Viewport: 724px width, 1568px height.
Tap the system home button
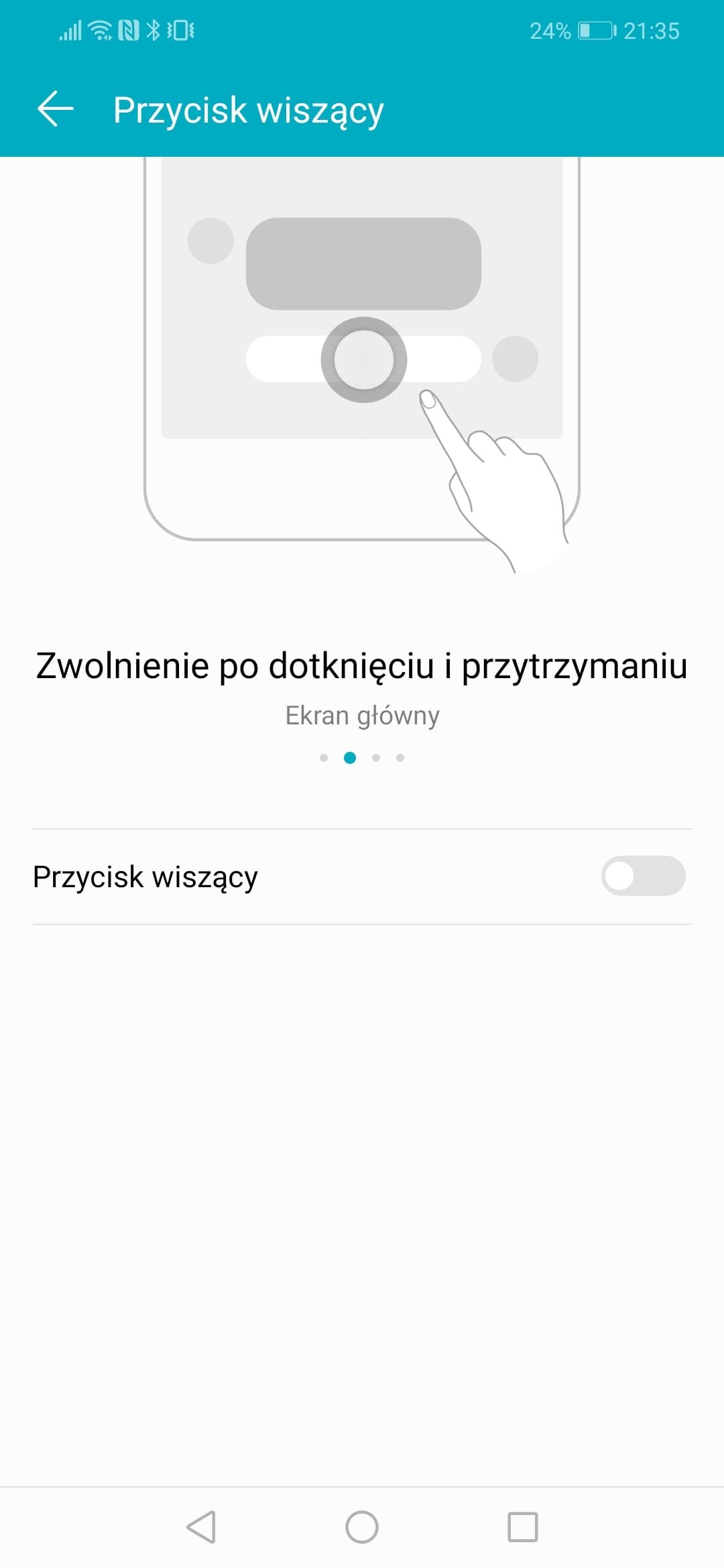tap(362, 1527)
